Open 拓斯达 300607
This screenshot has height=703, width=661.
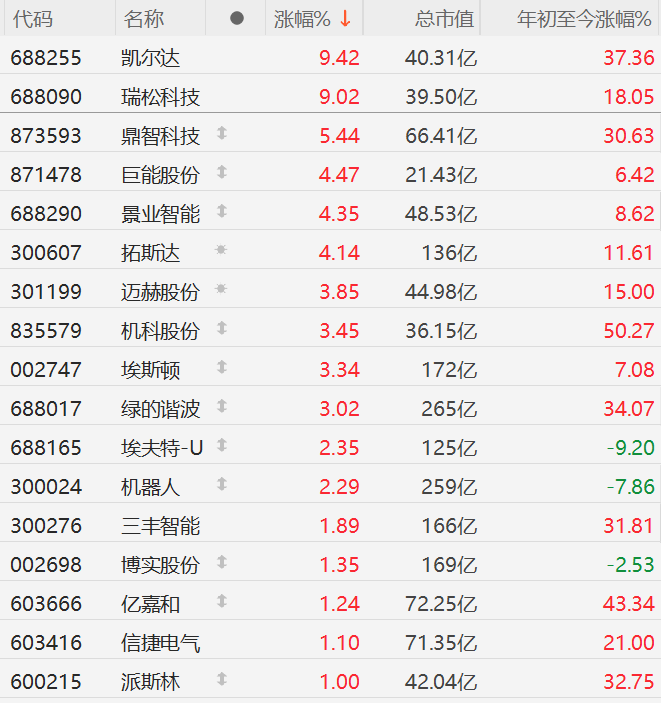(x=150, y=253)
